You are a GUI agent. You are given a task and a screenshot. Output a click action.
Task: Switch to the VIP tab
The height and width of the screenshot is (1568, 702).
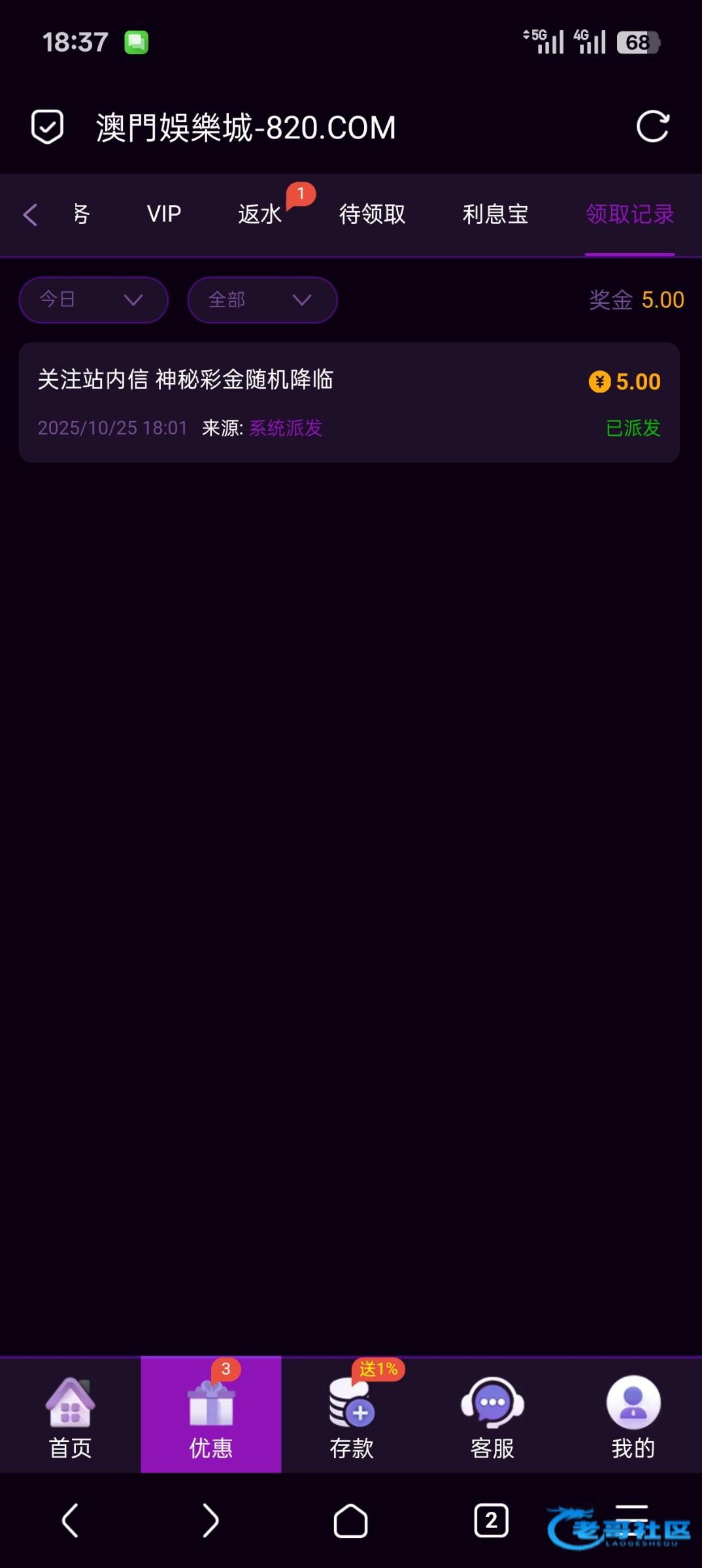pyautogui.click(x=164, y=214)
